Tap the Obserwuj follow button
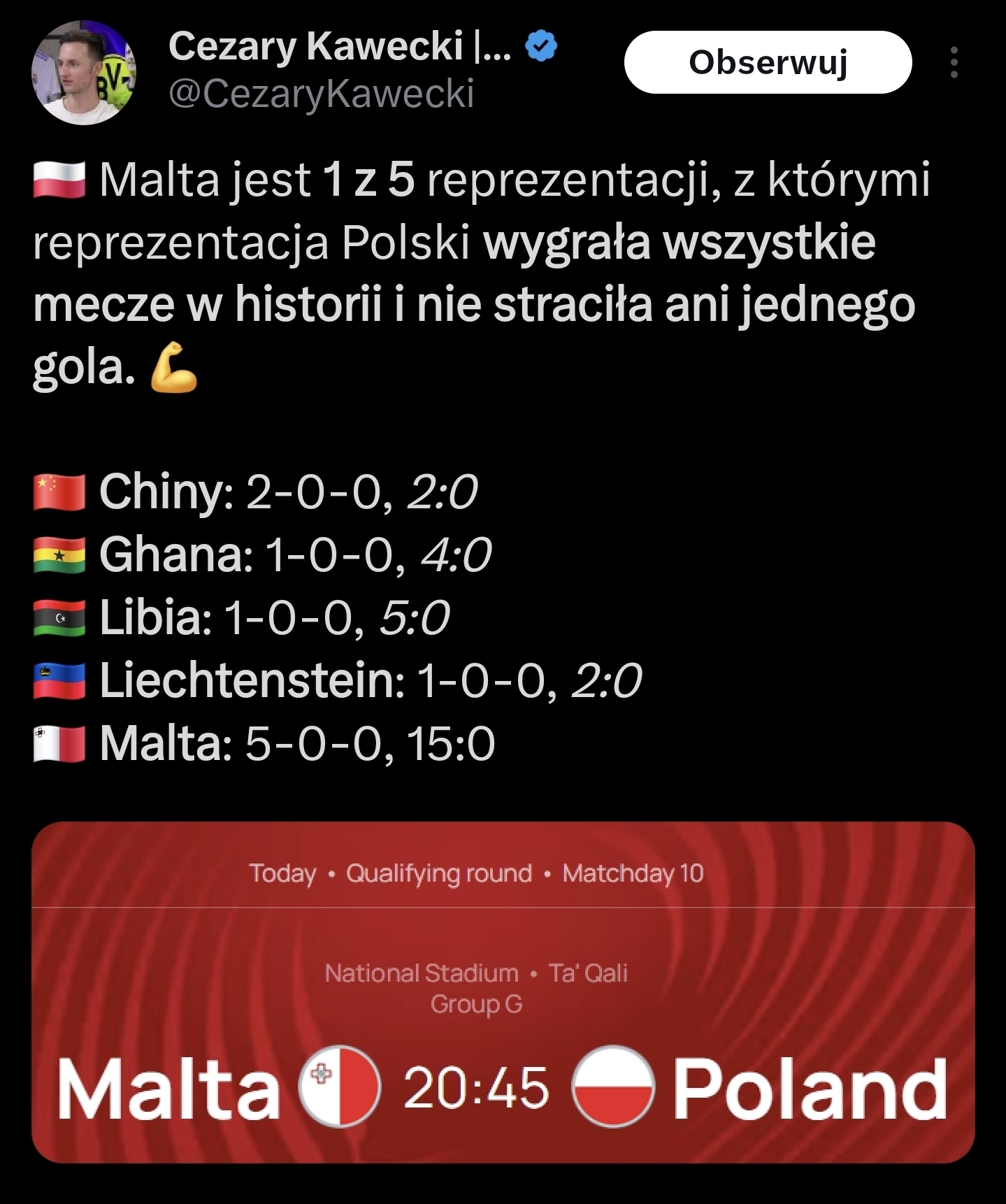The image size is (1006, 1204). coord(768,63)
